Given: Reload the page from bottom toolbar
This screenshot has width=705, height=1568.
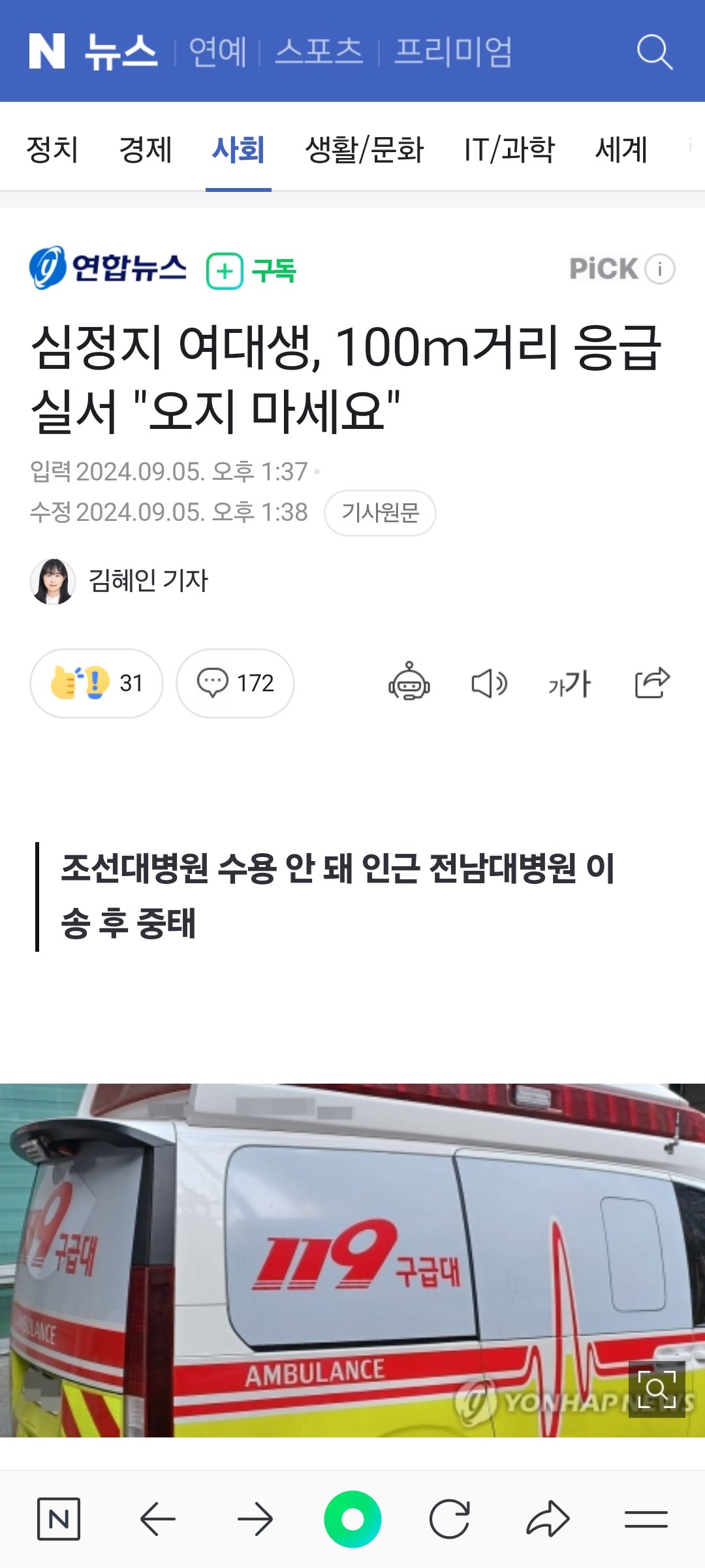Looking at the screenshot, I should (x=450, y=1520).
